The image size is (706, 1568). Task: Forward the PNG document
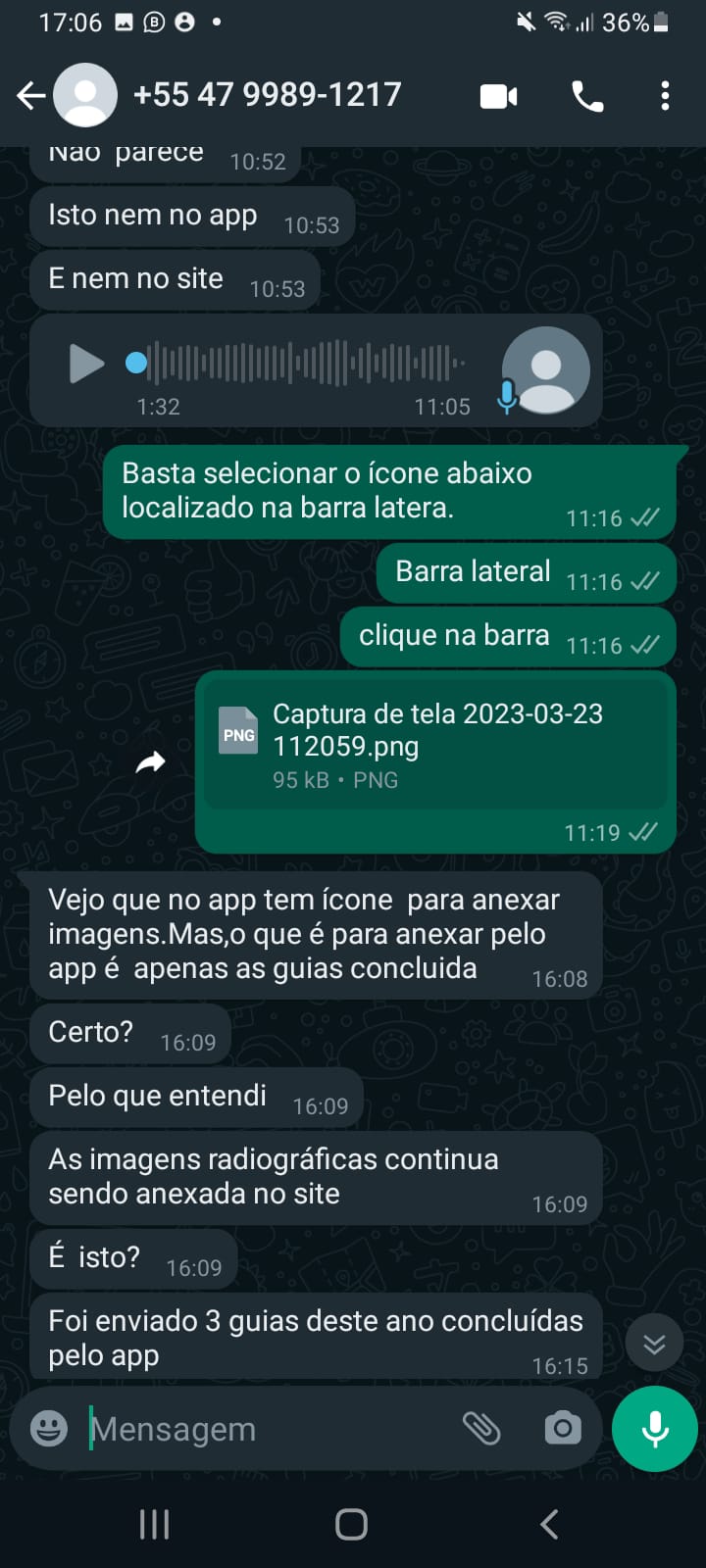tap(150, 761)
